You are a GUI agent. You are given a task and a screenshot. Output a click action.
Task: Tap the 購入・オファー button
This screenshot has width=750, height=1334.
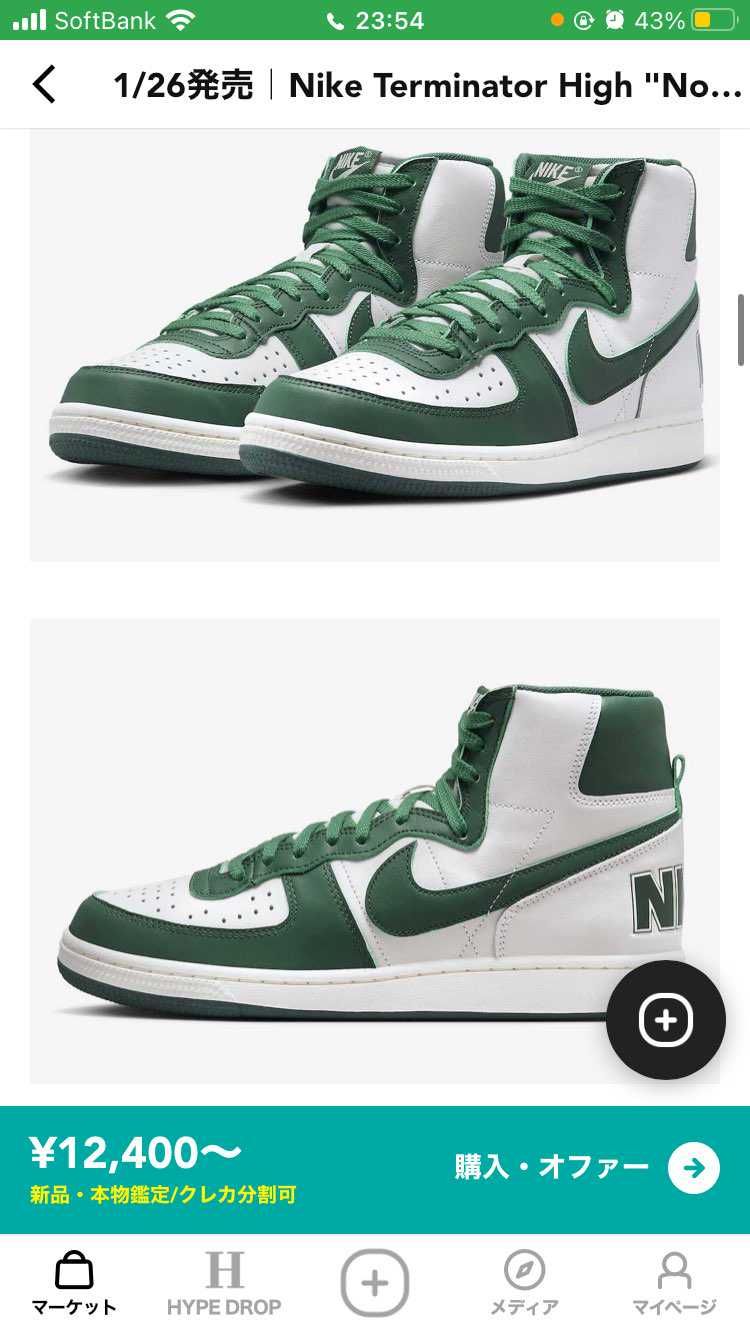586,1168
